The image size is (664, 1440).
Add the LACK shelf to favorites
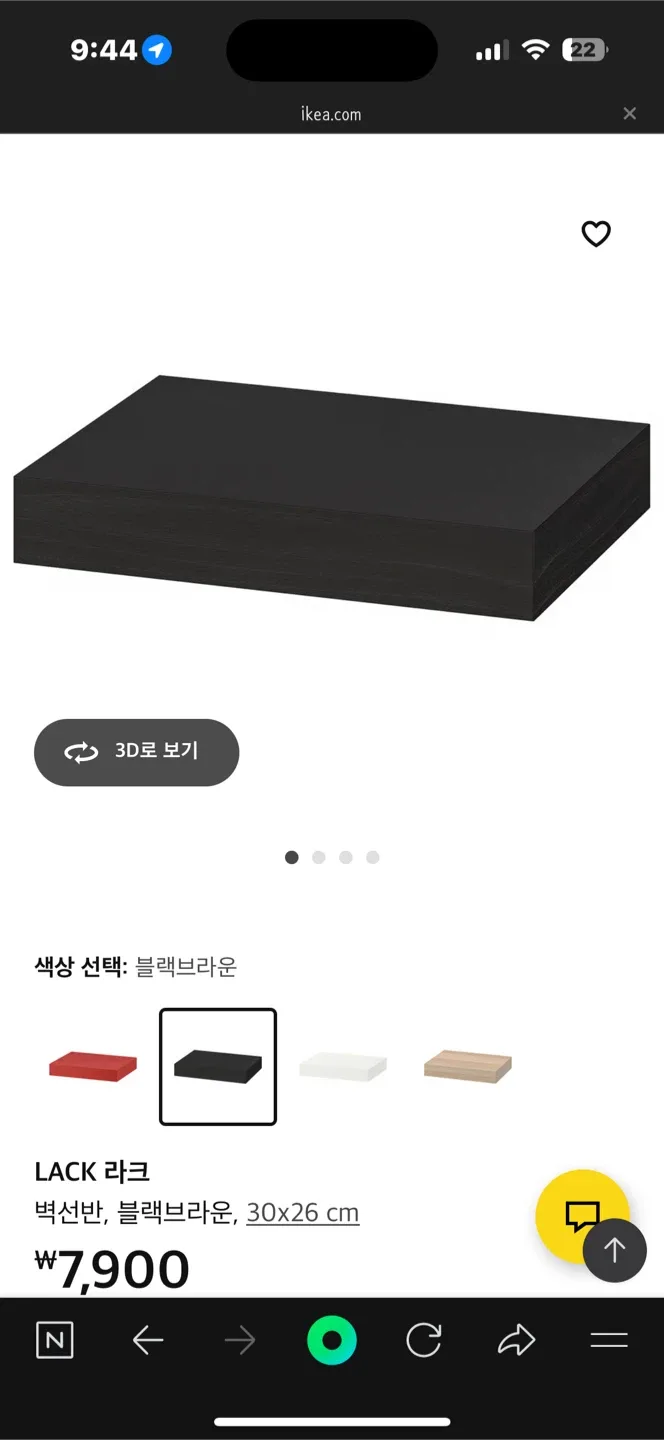pyautogui.click(x=596, y=234)
